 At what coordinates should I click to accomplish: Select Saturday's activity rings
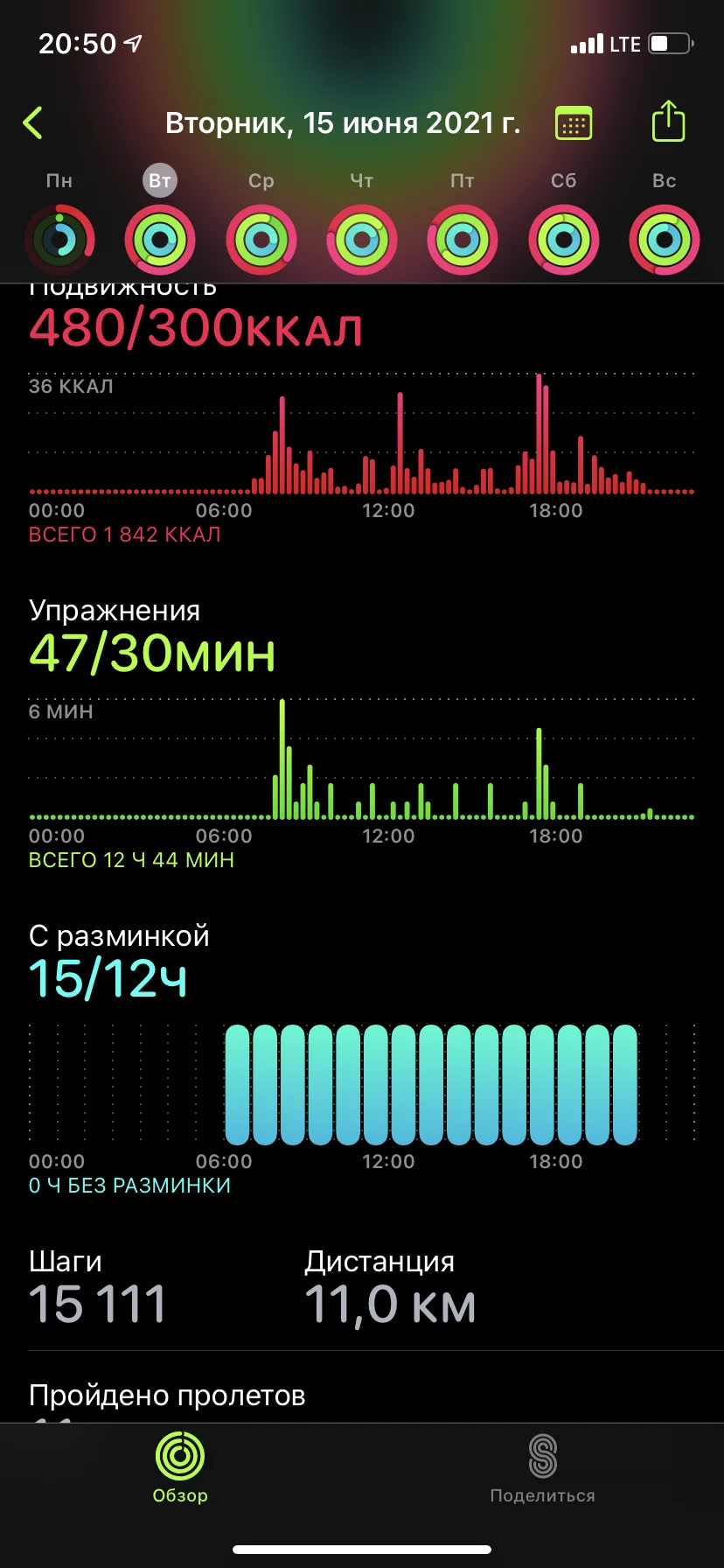coord(564,239)
